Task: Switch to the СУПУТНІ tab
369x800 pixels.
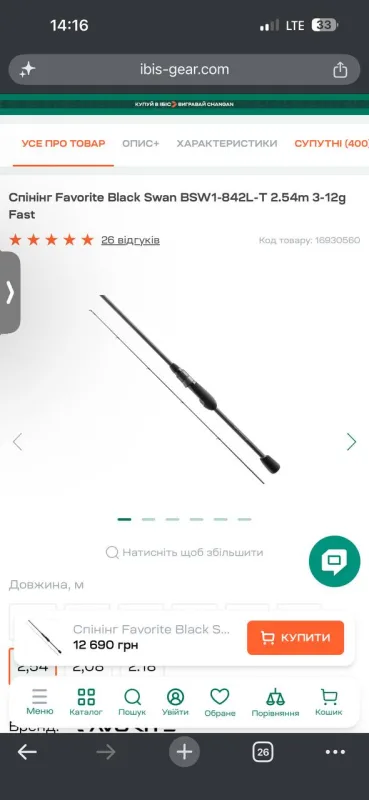Action: tap(331, 143)
